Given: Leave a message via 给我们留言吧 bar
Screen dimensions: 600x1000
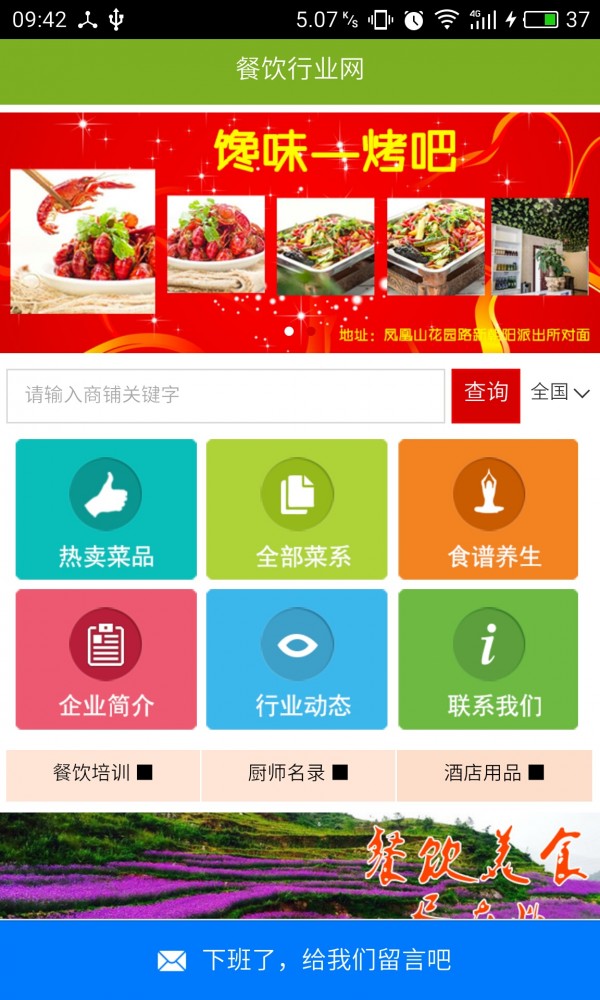Looking at the screenshot, I should (300, 961).
